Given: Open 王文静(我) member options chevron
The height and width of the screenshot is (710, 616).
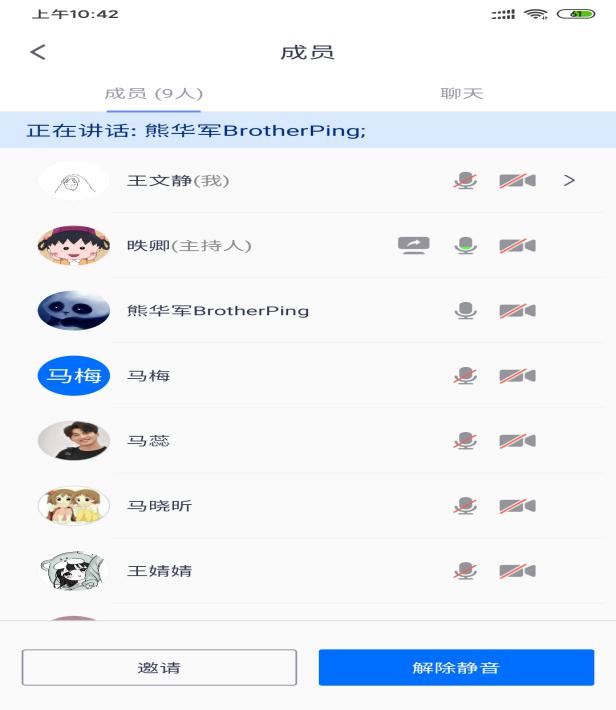Looking at the screenshot, I should coord(570,181).
